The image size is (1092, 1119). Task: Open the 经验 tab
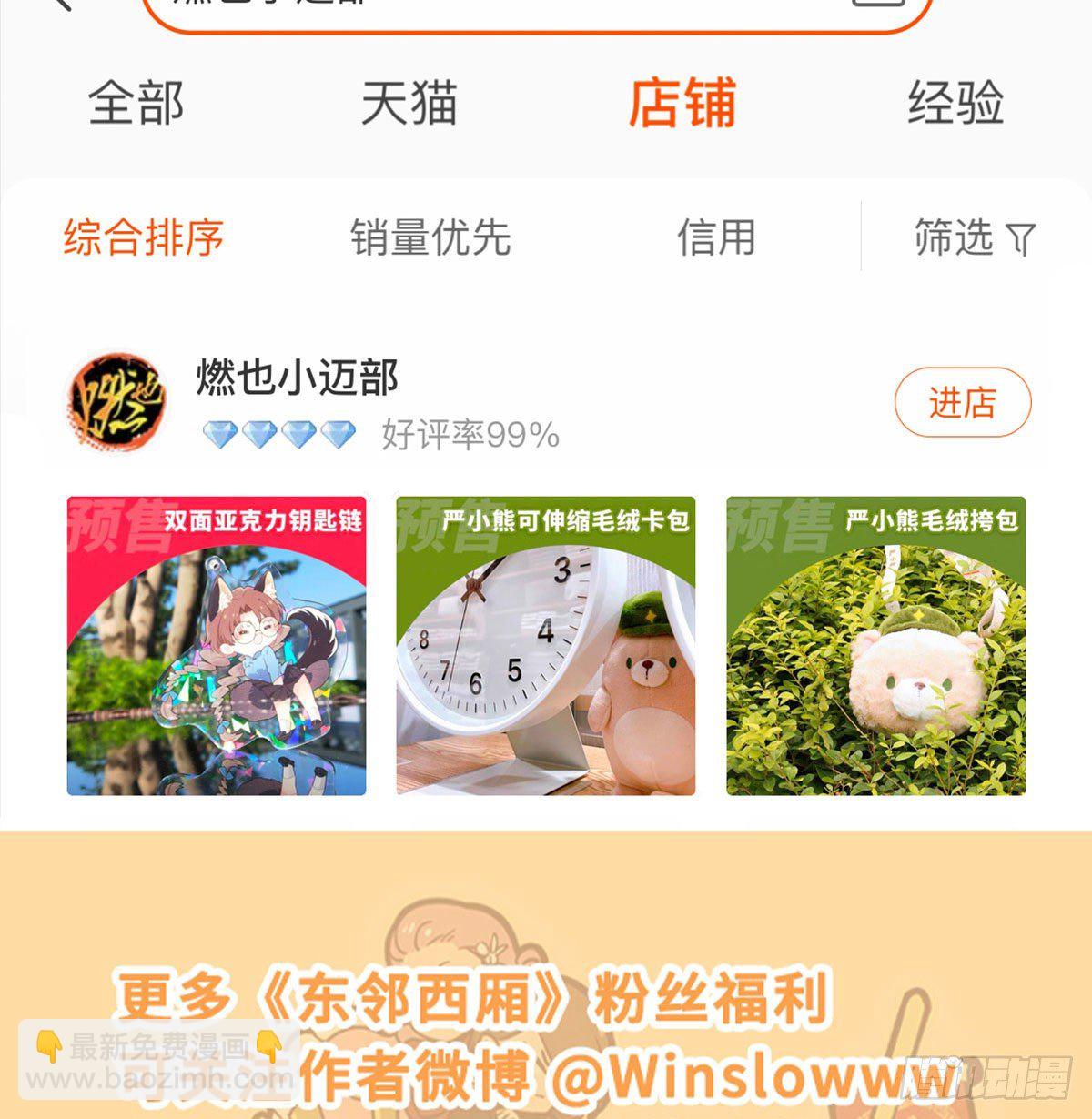coord(955,105)
